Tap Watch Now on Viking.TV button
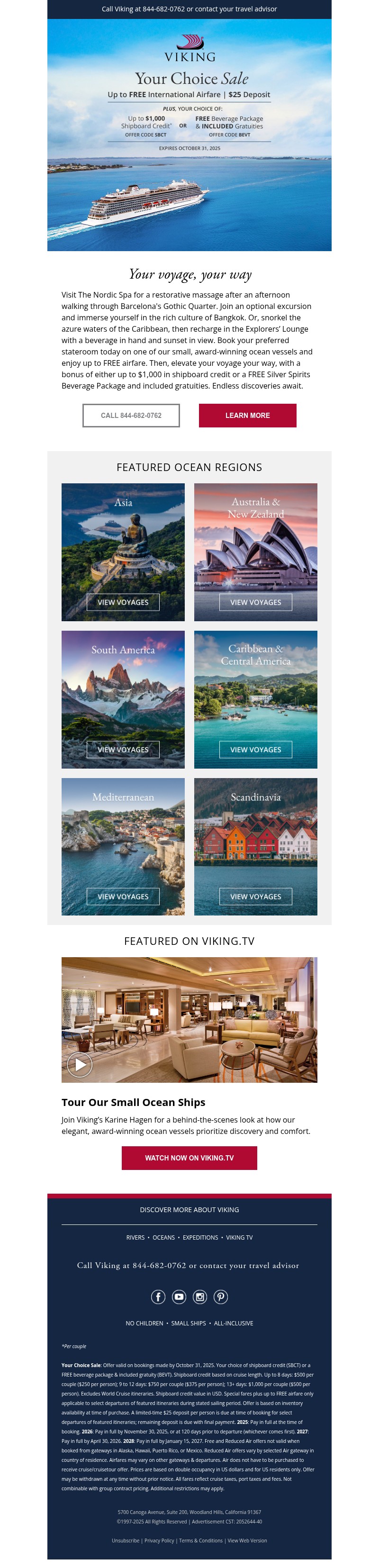This screenshot has width=379, height=1568. pyautogui.click(x=189, y=1158)
